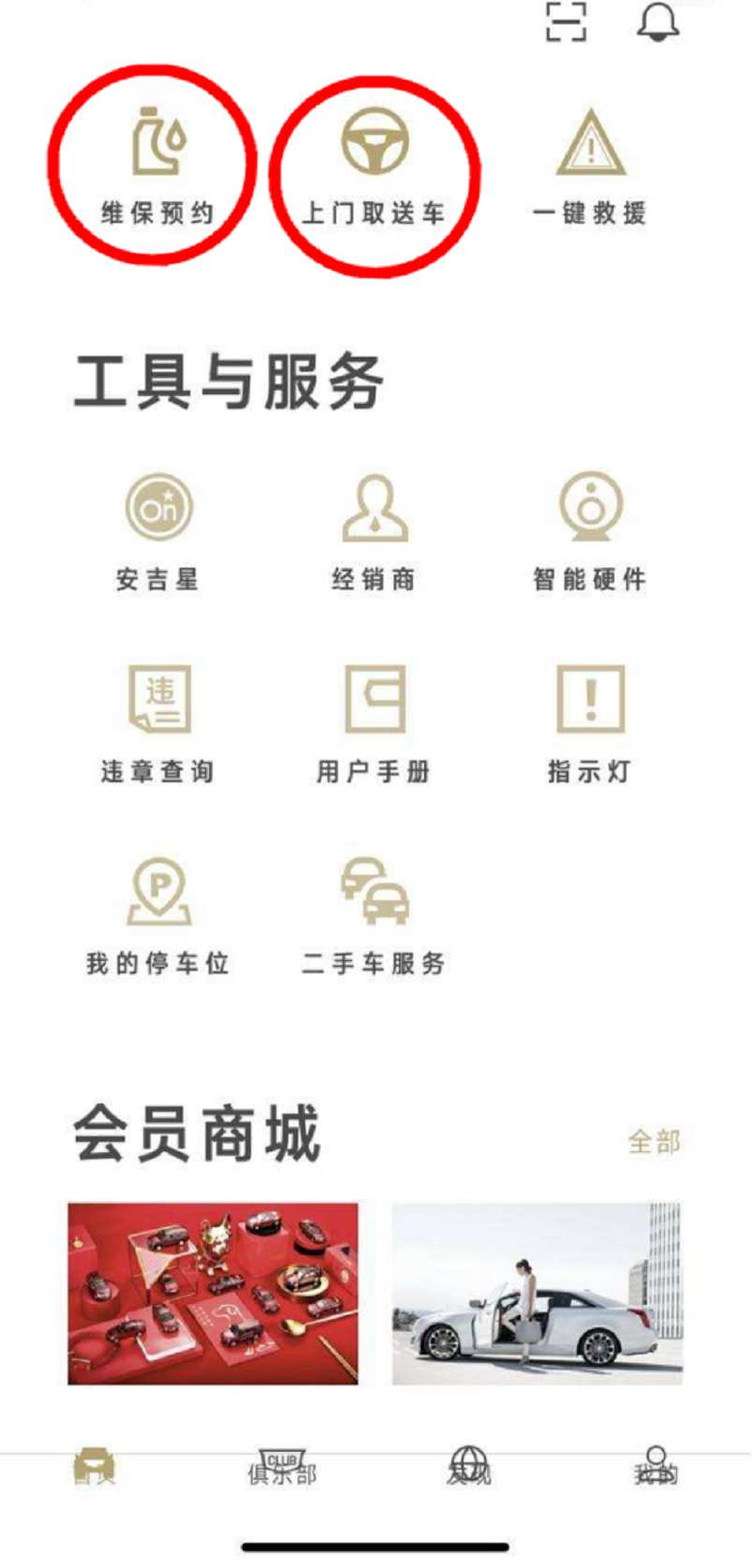
Task: Switch to the 俱乐部 club tab
Action: click(282, 1467)
